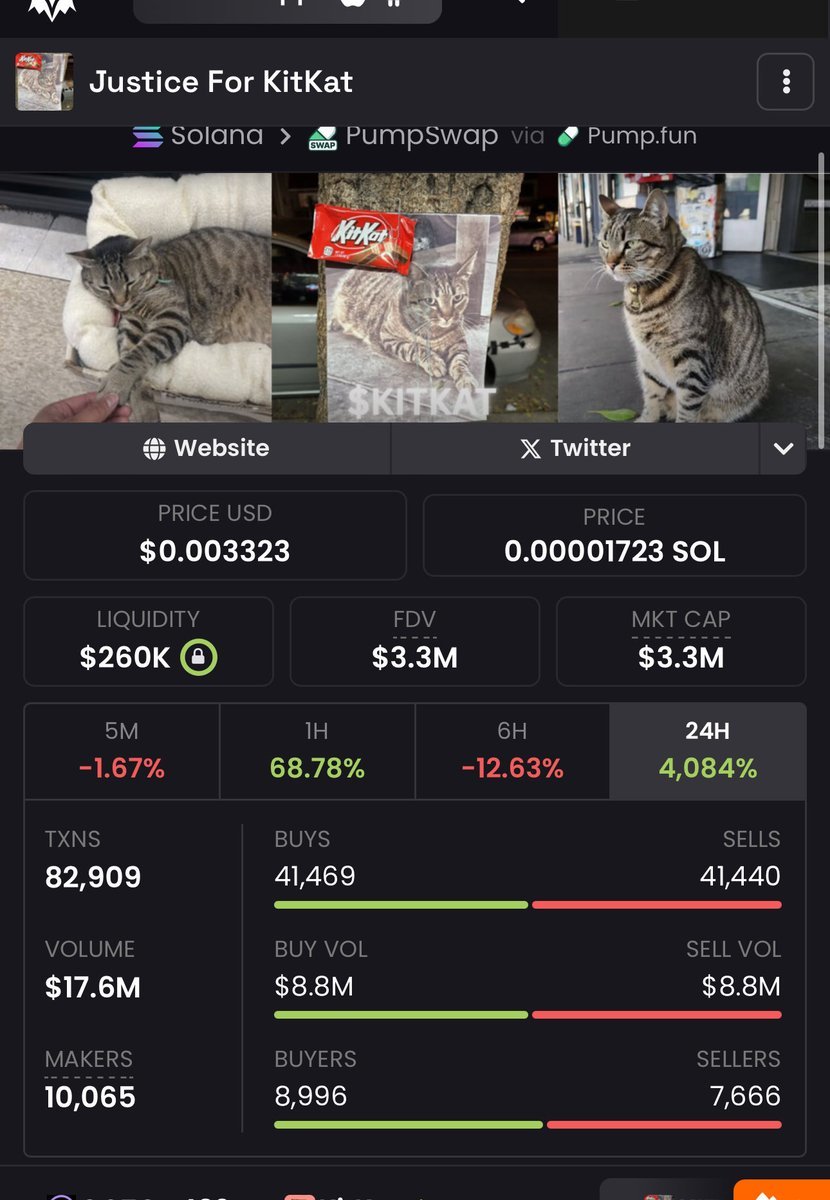Open the token's Website link
This screenshot has width=830, height=1200.
click(x=206, y=448)
